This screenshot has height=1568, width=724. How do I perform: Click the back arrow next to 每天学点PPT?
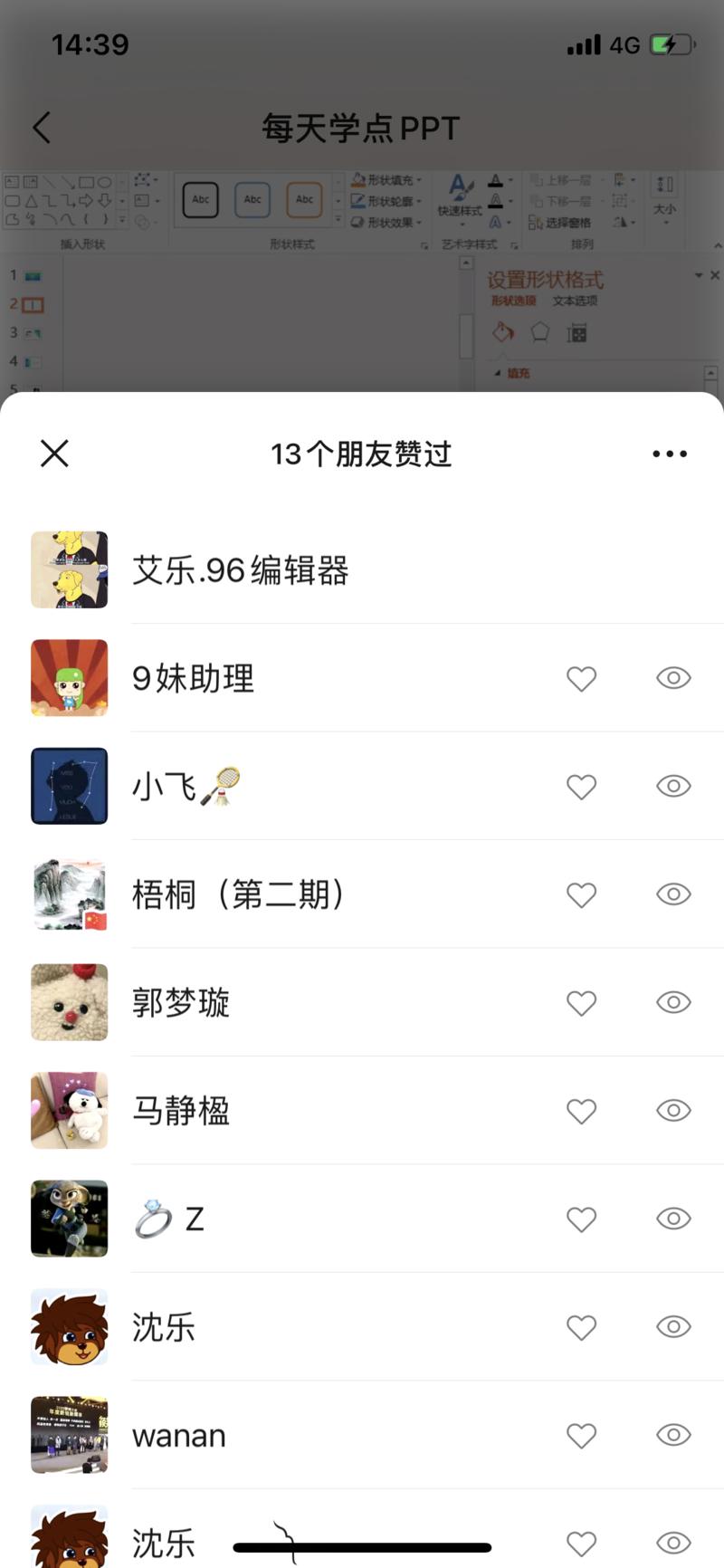(x=41, y=127)
